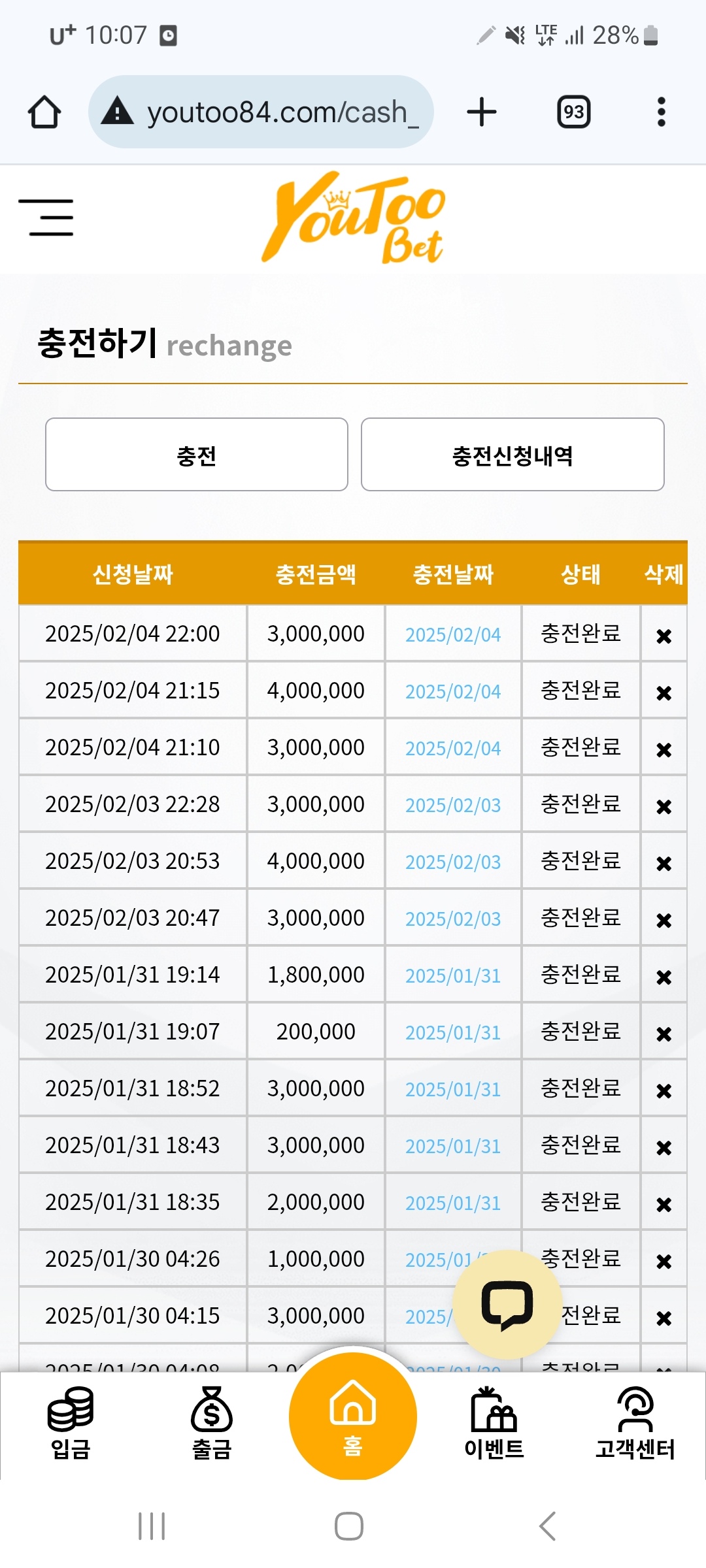Delete the 2025/02/04 21:15 record

(664, 693)
